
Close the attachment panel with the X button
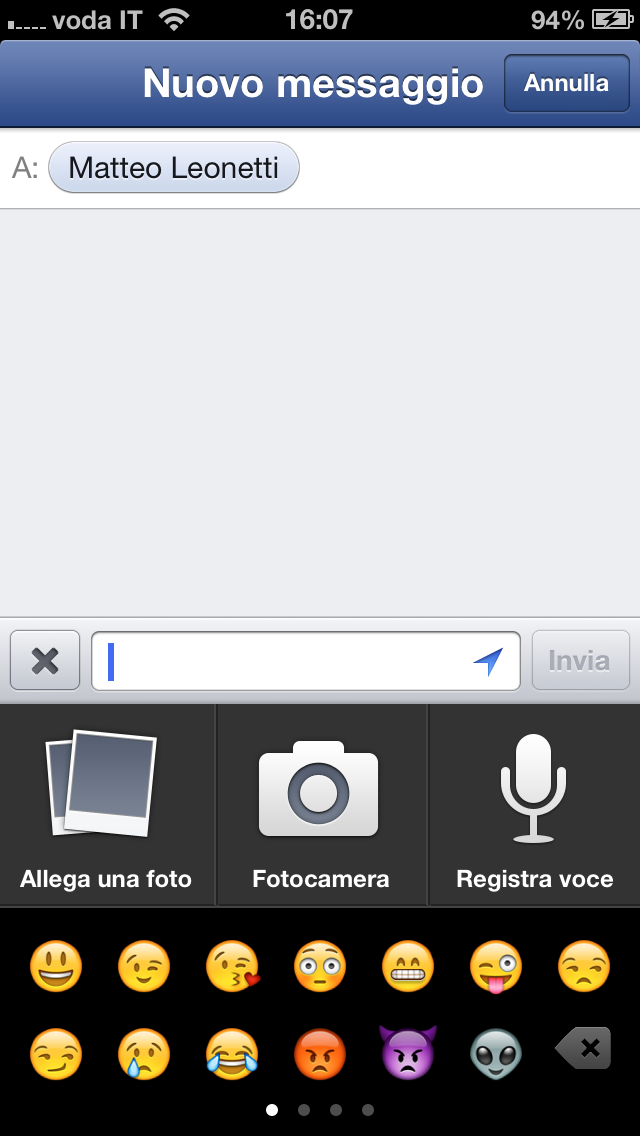pyautogui.click(x=45, y=661)
